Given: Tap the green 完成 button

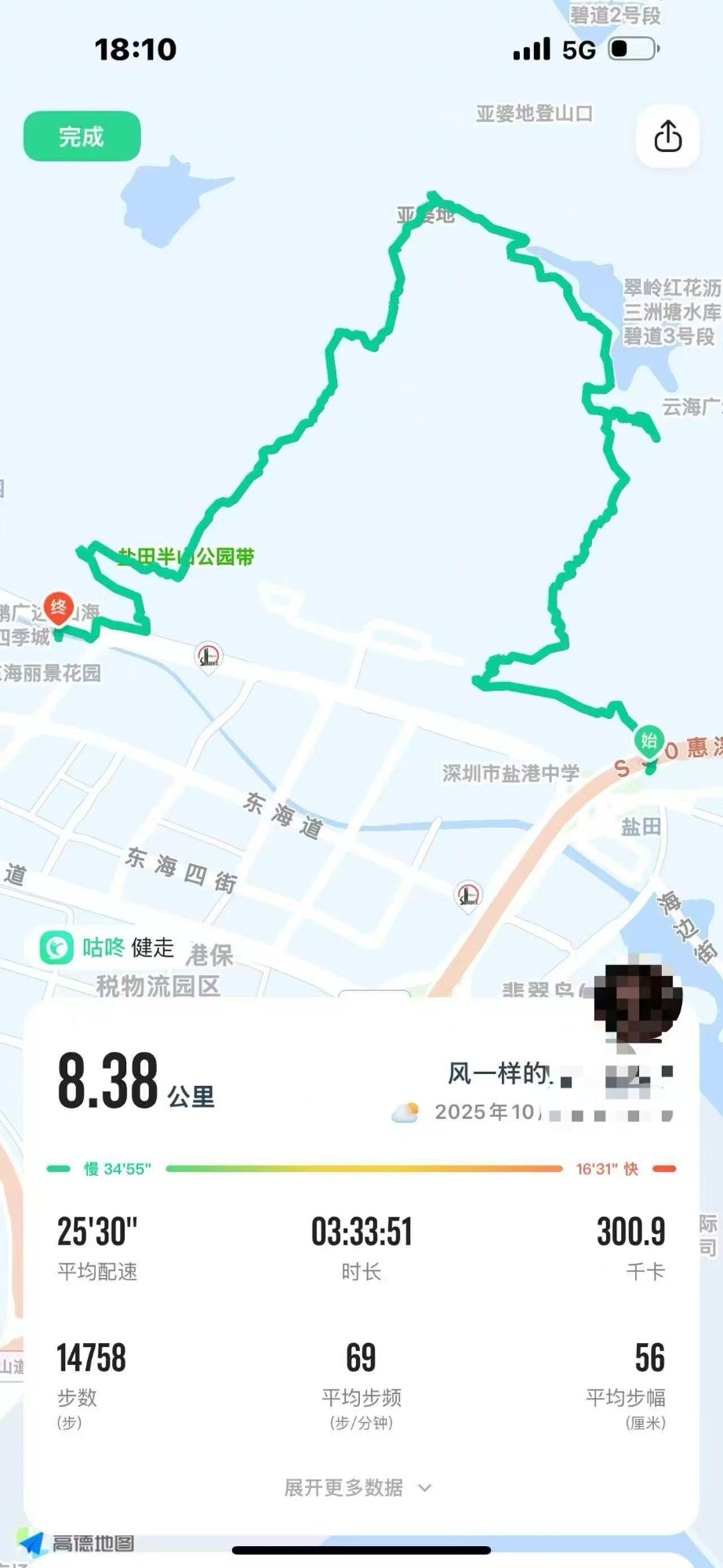Looking at the screenshot, I should pos(82,137).
